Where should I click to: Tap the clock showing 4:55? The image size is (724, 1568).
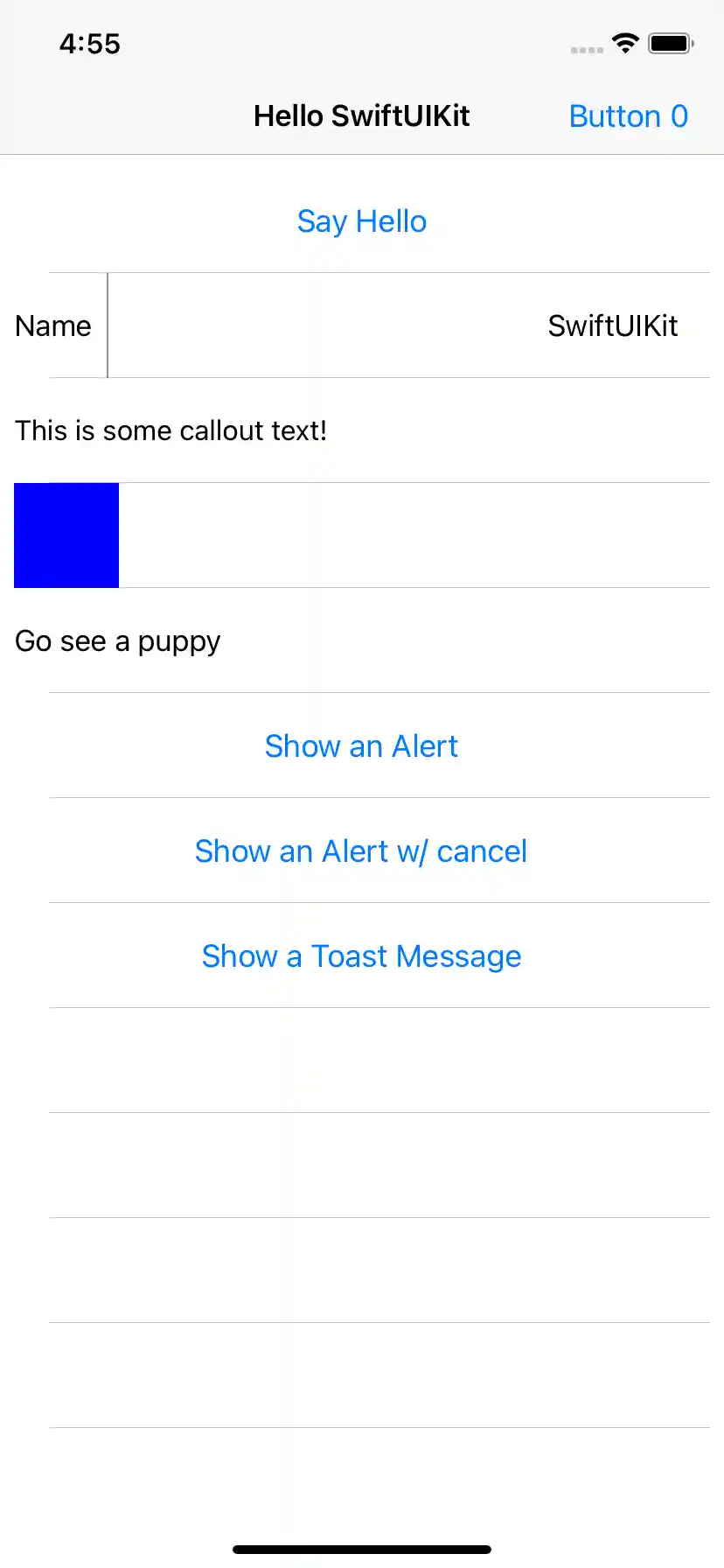[x=90, y=44]
